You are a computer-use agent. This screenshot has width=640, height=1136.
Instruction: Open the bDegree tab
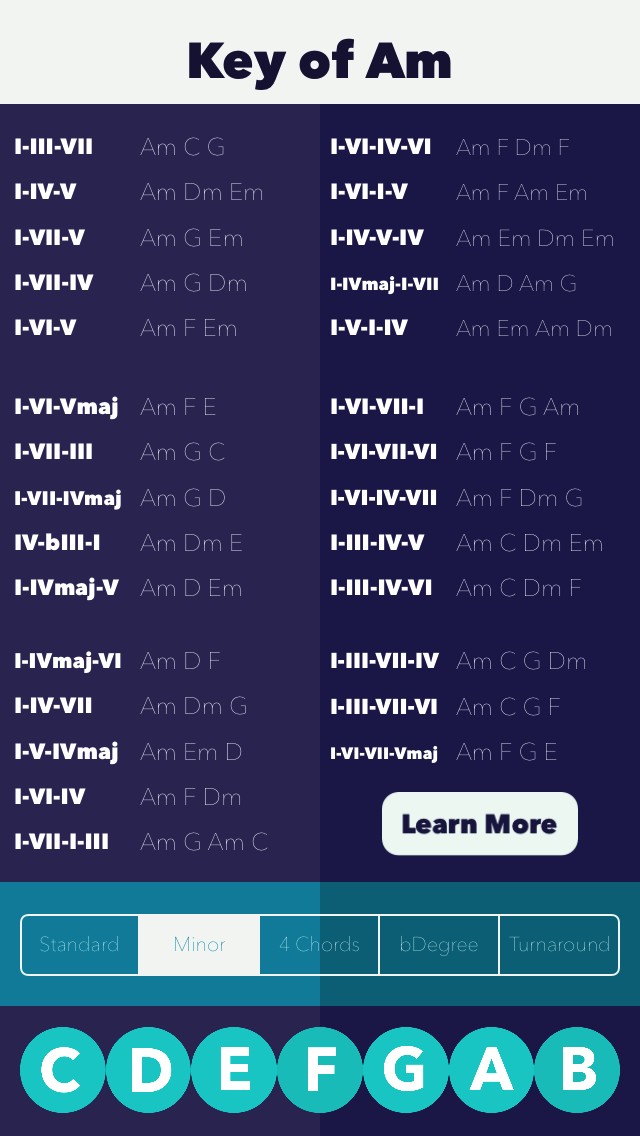[x=439, y=945]
